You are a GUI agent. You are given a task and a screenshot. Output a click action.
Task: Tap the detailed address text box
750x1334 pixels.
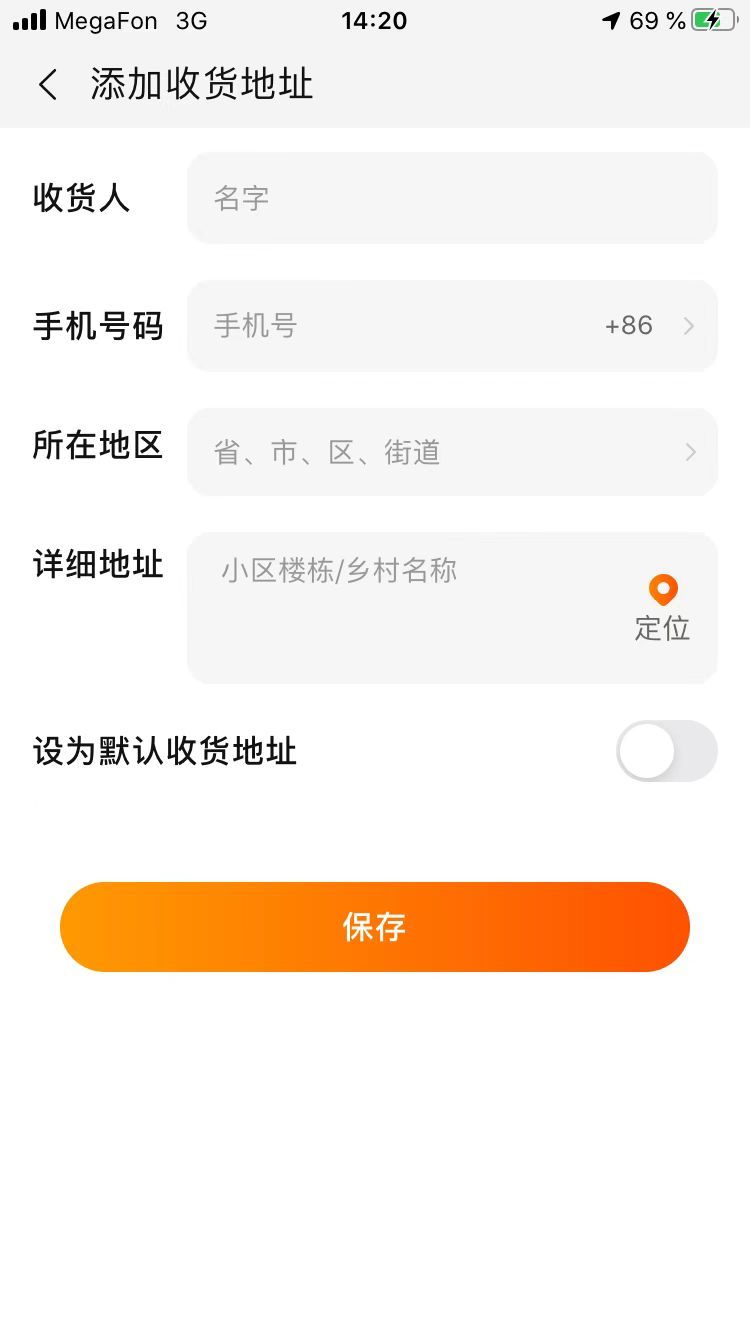click(x=410, y=608)
